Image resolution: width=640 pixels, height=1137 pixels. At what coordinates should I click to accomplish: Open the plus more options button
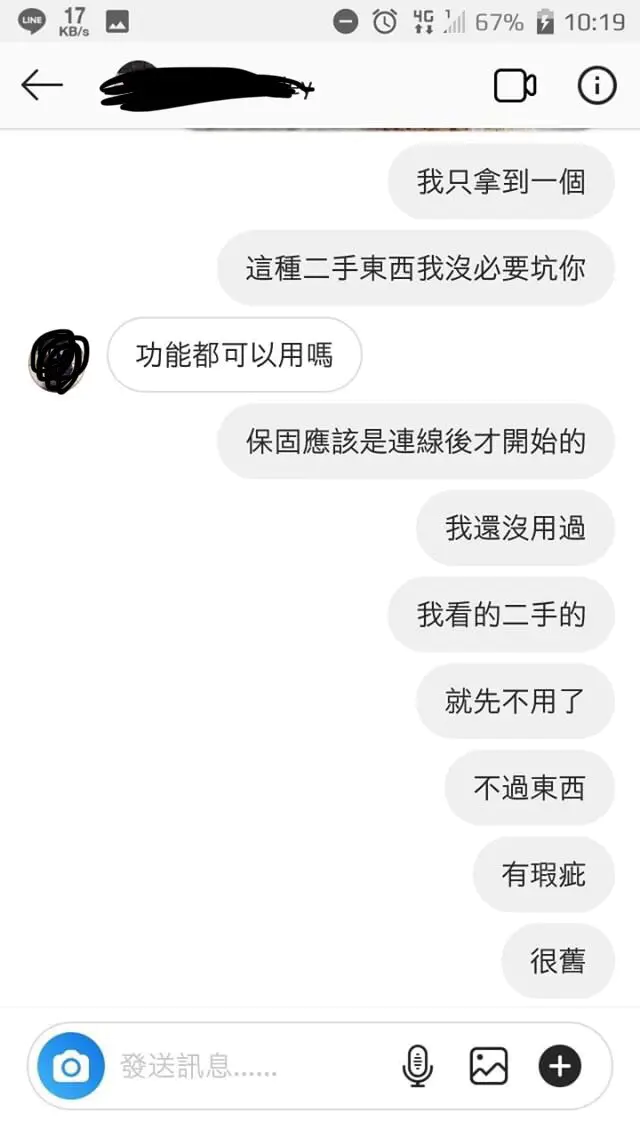(x=560, y=1066)
